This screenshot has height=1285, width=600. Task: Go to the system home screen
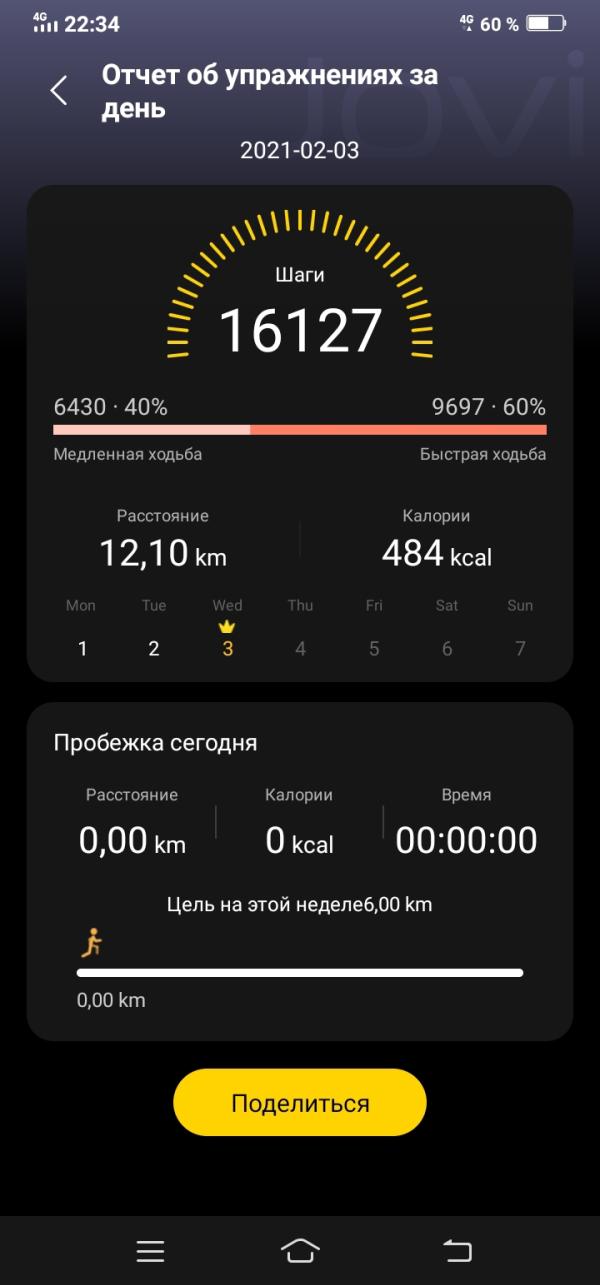pyautogui.click(x=300, y=1251)
